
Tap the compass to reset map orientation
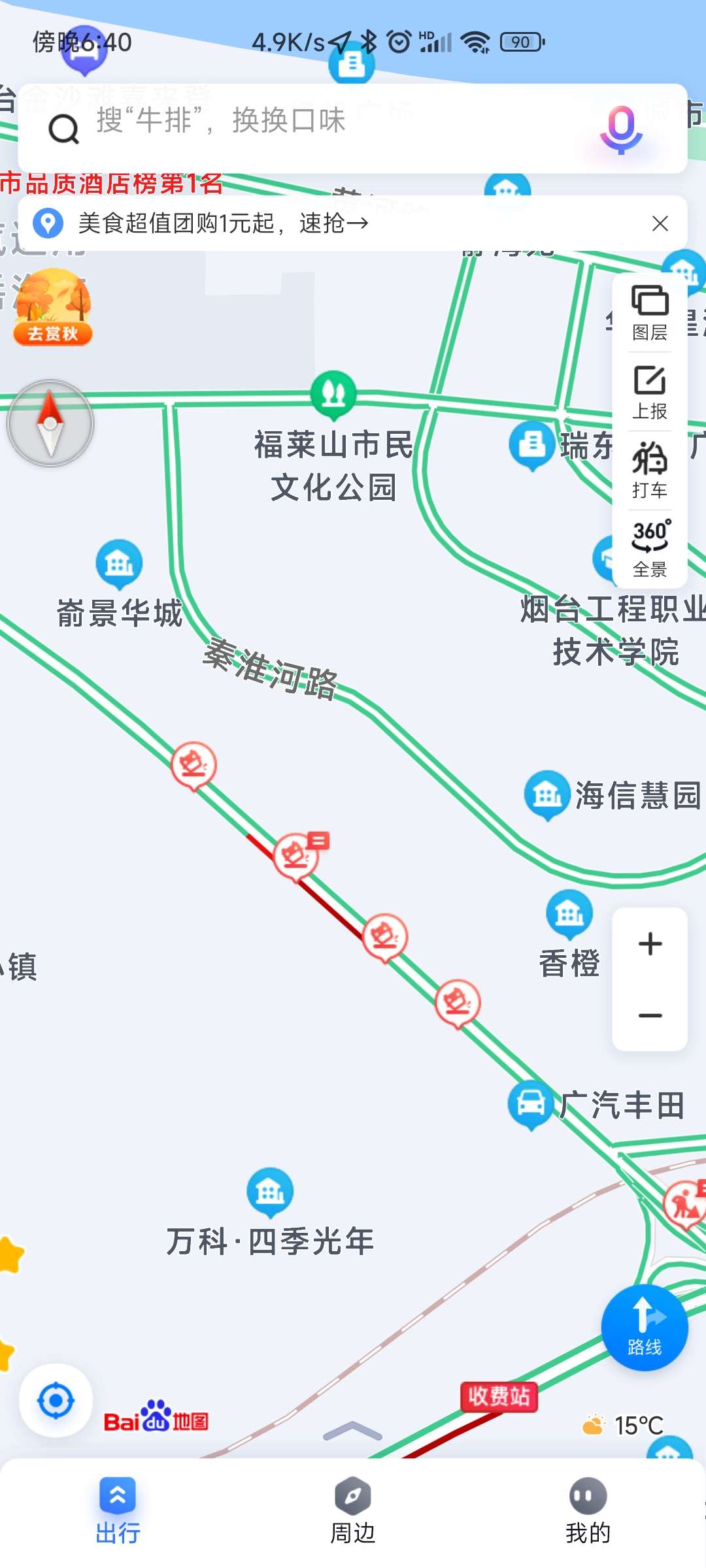[x=50, y=423]
